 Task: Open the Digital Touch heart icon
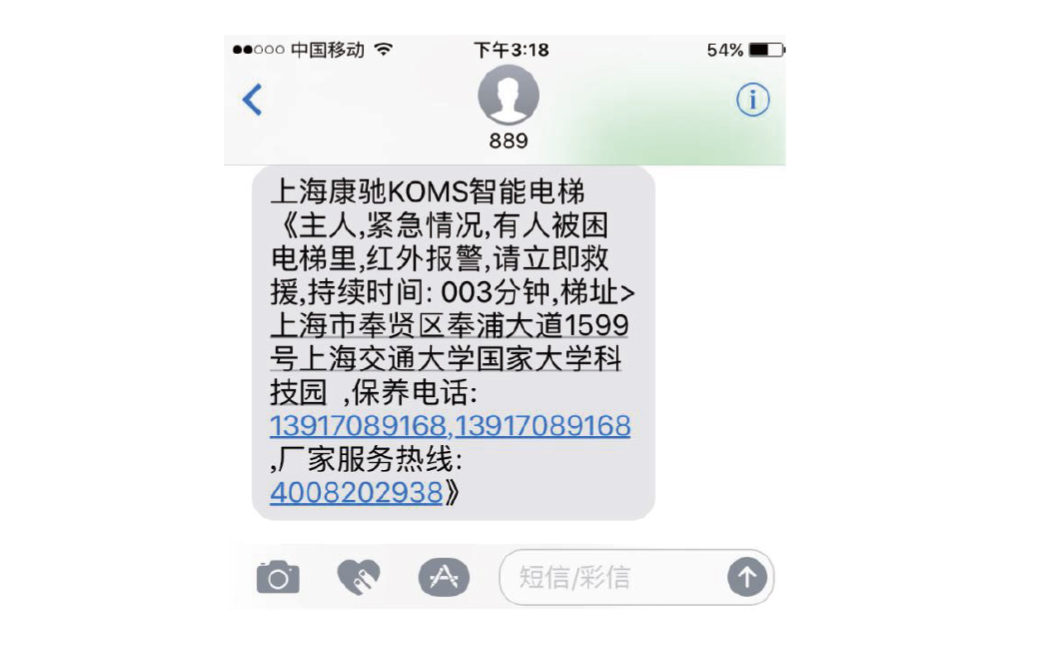[359, 577]
